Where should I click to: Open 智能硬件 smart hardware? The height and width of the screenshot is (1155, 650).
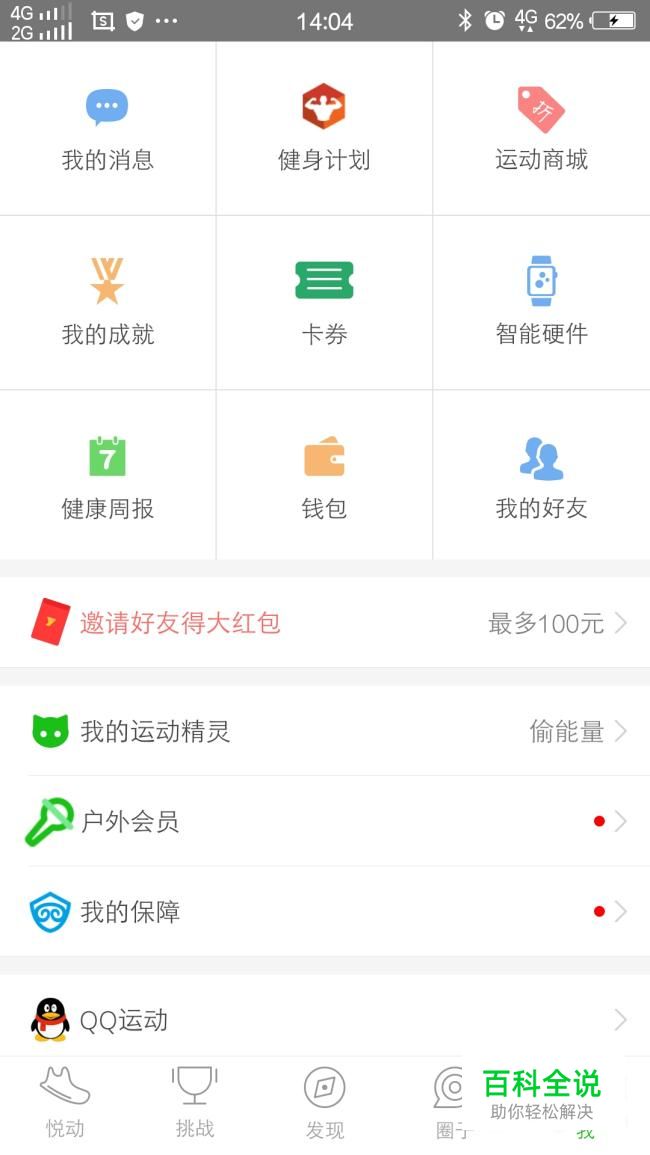541,302
